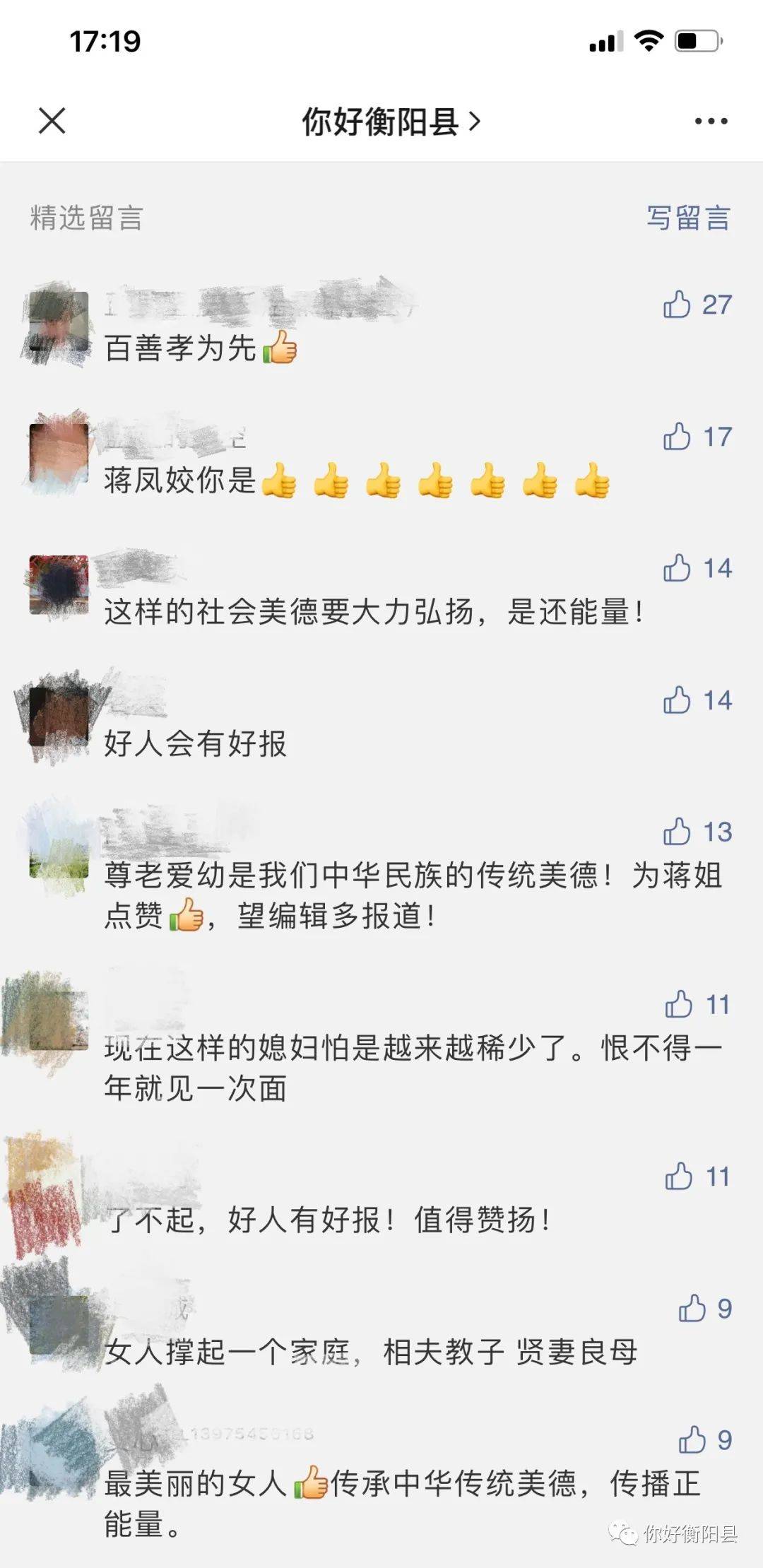Viewport: 763px width, 1568px height.
Task: Like the comment 这样的社会美德要大力弘扬
Action: (x=677, y=568)
